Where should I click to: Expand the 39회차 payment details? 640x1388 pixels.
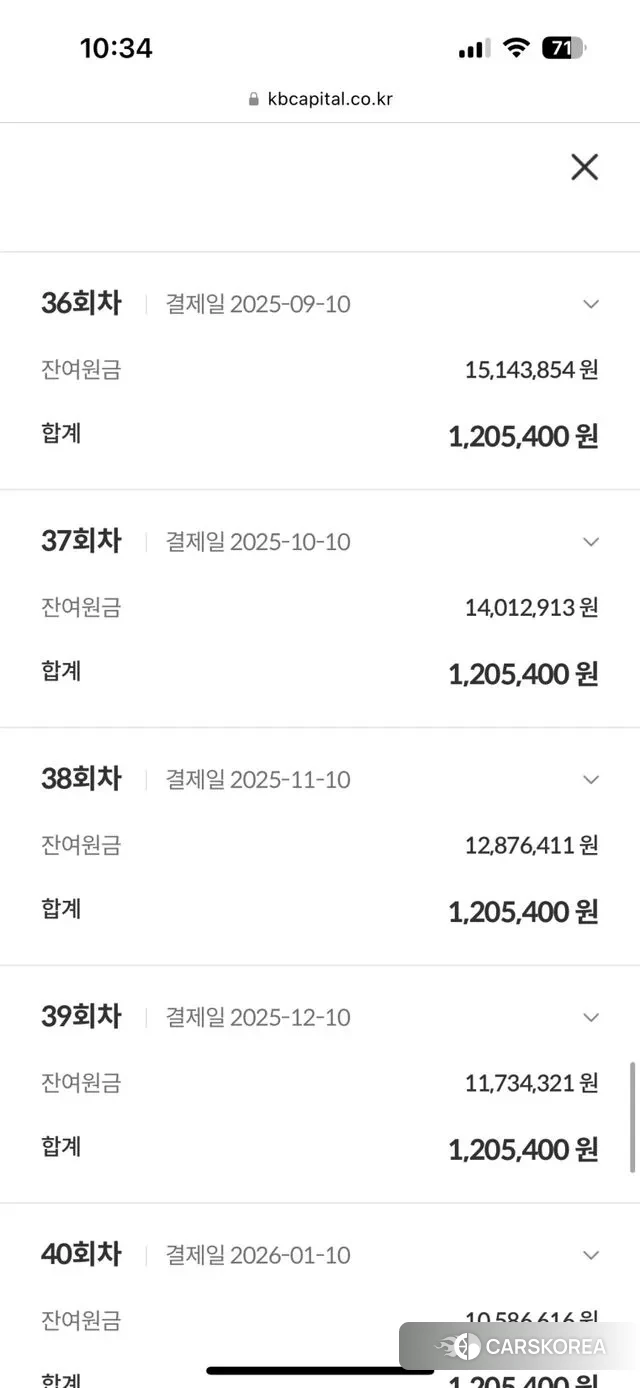[591, 1018]
